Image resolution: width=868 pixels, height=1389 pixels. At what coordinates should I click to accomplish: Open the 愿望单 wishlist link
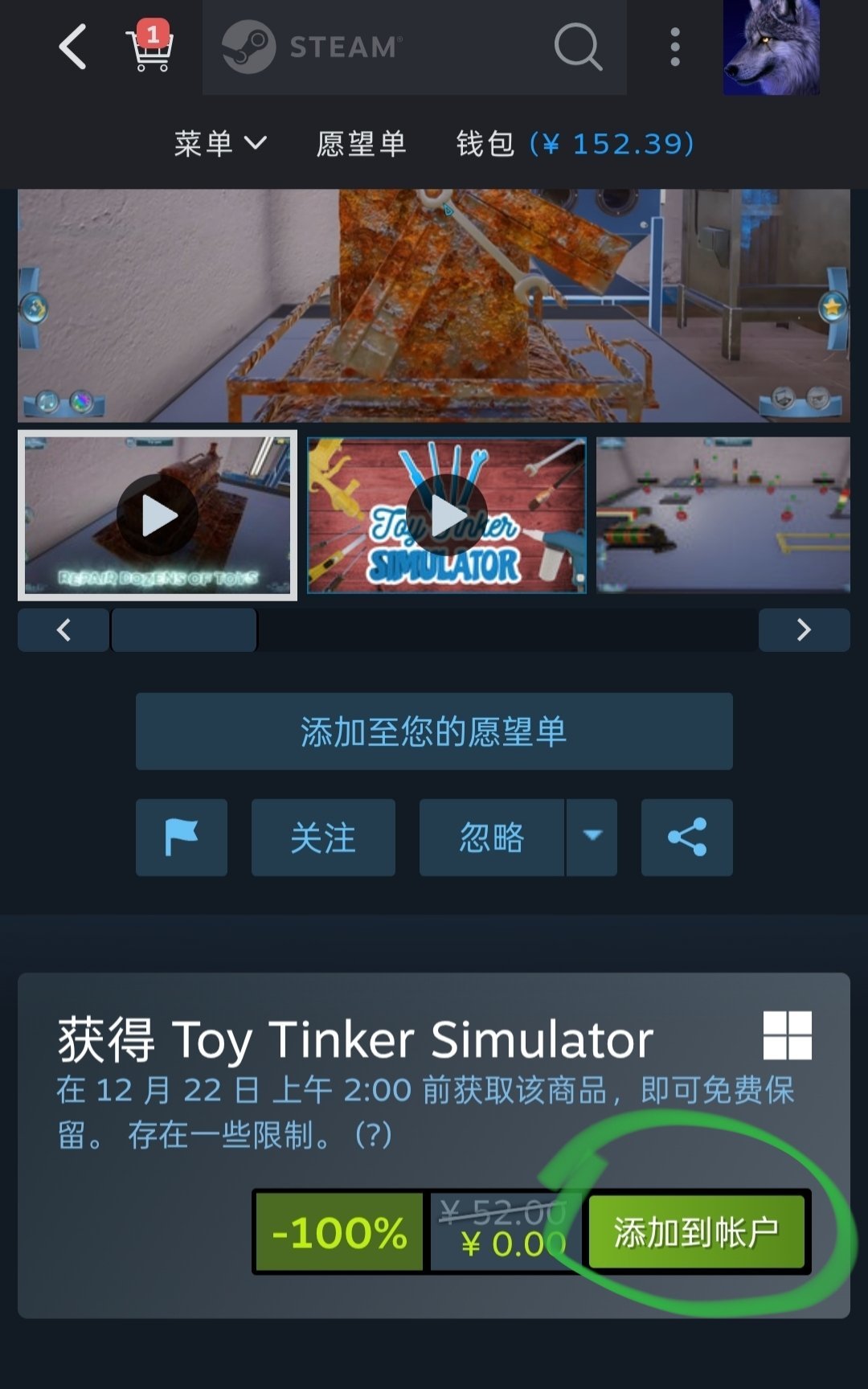(x=362, y=144)
